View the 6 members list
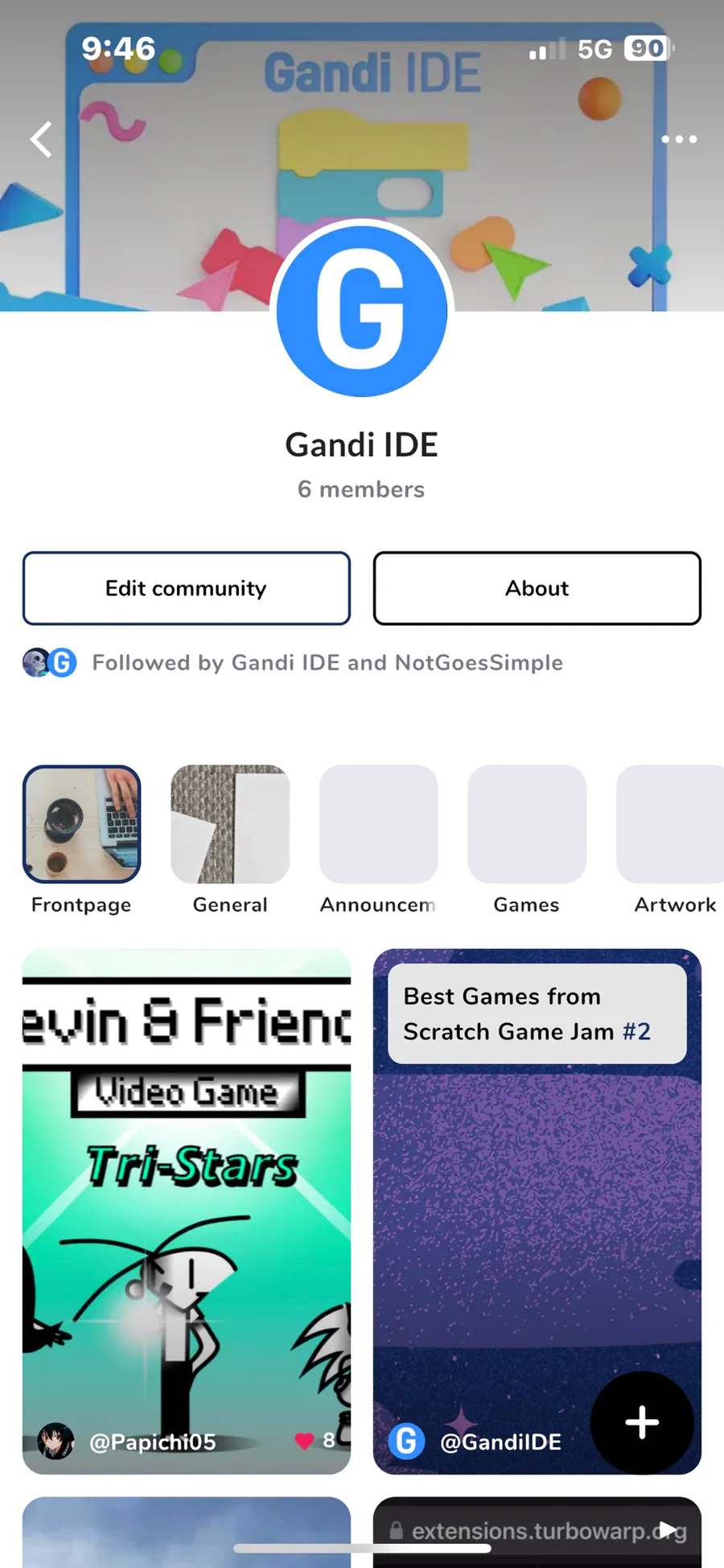The image size is (724, 1568). point(361,489)
